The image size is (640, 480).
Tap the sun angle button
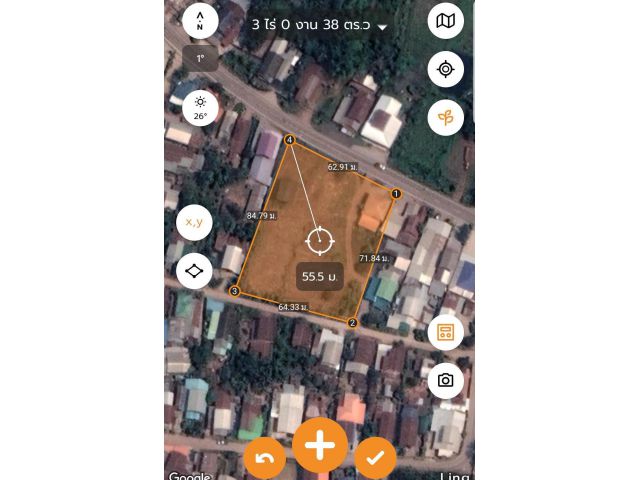(200, 107)
